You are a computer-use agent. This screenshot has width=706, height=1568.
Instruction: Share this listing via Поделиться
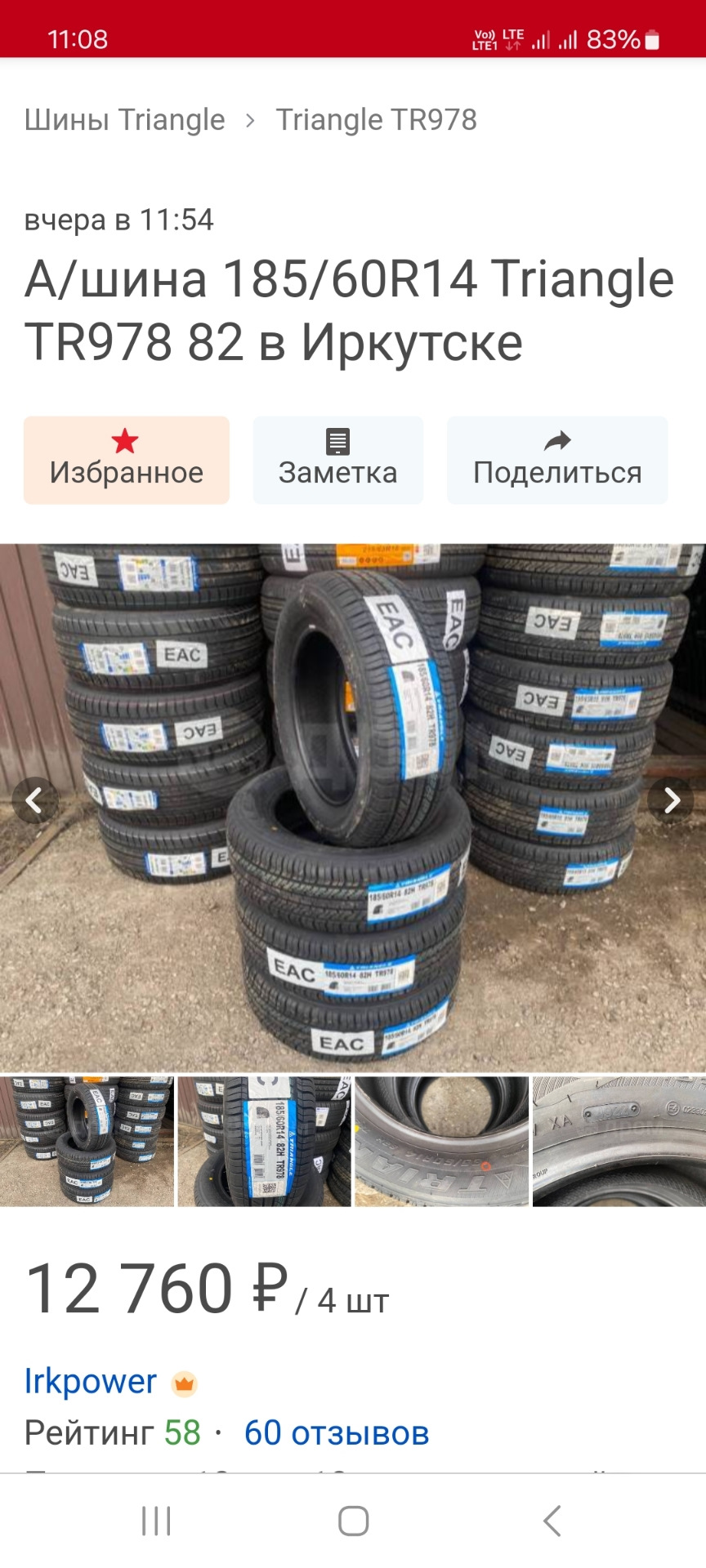557,460
